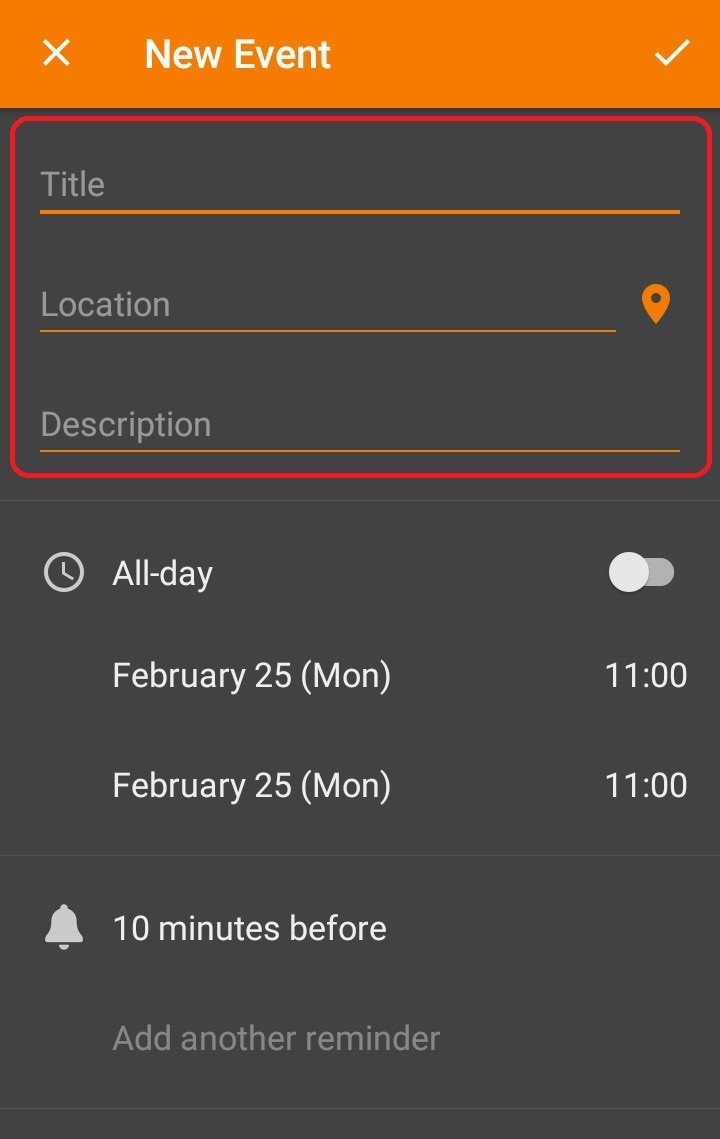Screen dimensions: 720x1139
Task: Open the map location pin
Action: (x=655, y=304)
